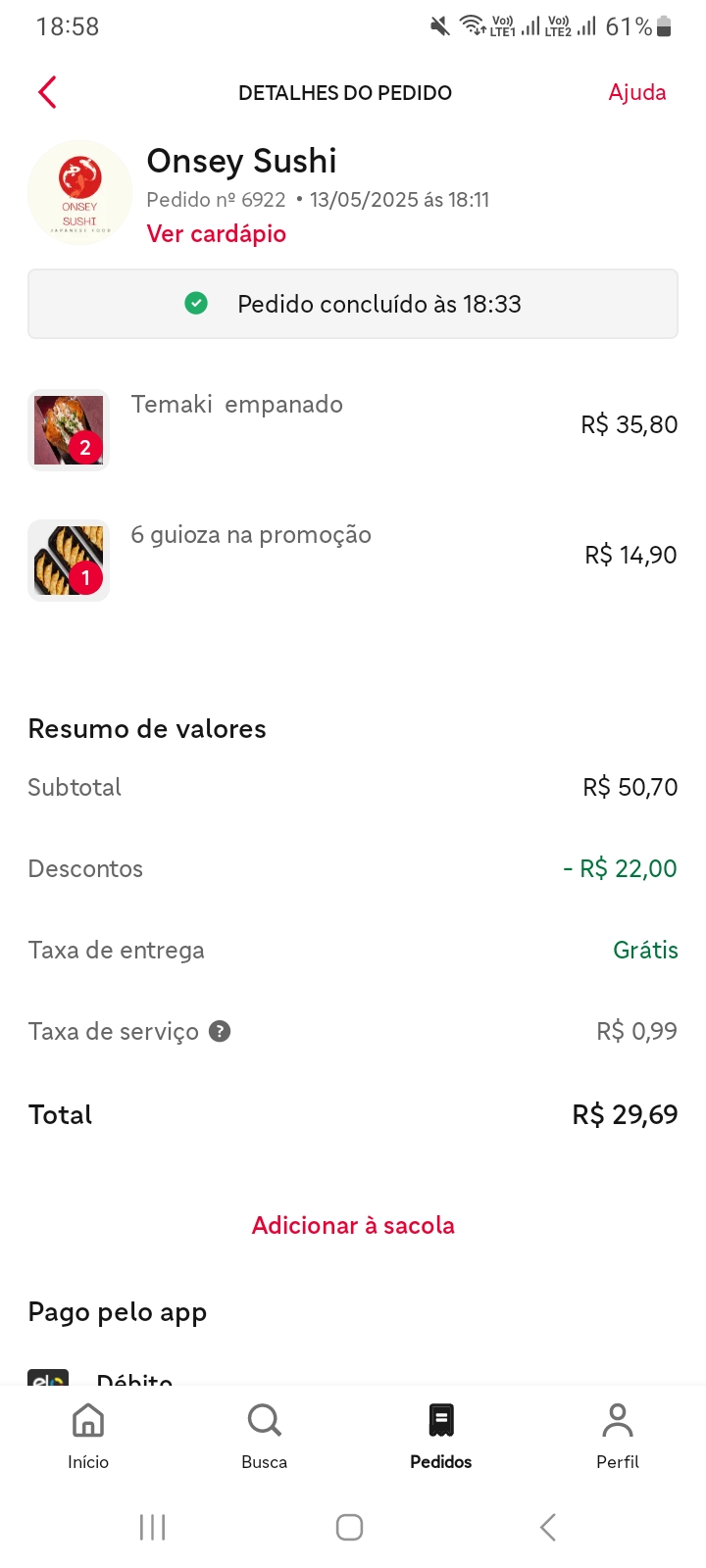The width and height of the screenshot is (706, 1568).
Task: Open Ver cardápio for Onsey Sushi
Action: [x=217, y=234]
